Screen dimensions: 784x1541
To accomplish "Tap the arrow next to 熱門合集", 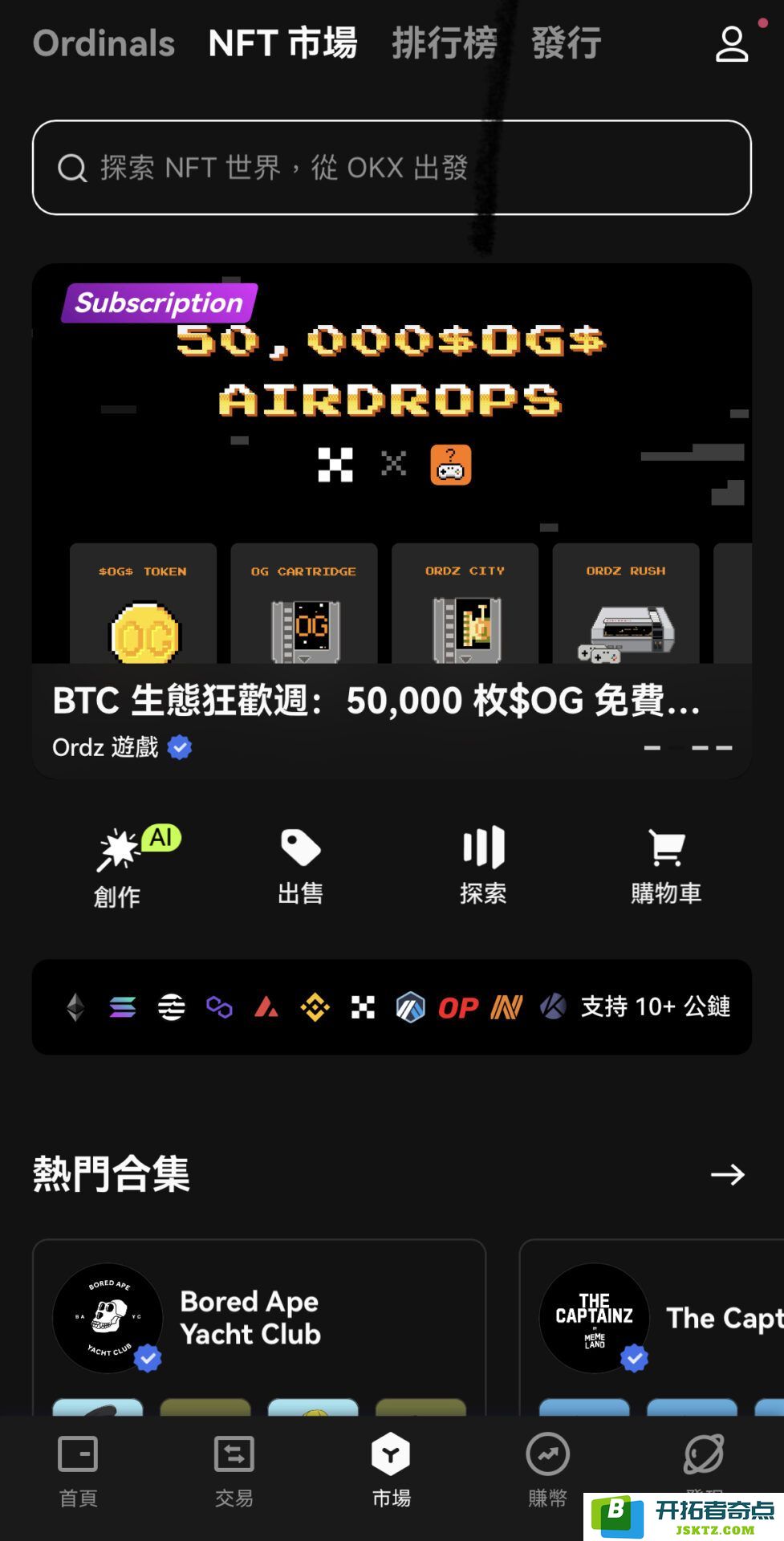I will pyautogui.click(x=728, y=1174).
